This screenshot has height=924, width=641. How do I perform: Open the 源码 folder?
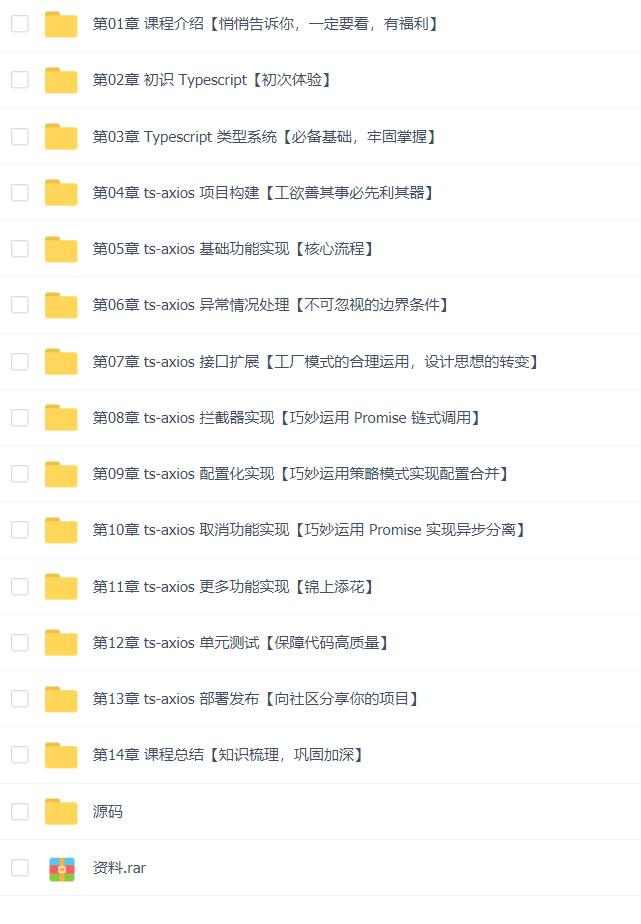pyautogui.click(x=107, y=811)
